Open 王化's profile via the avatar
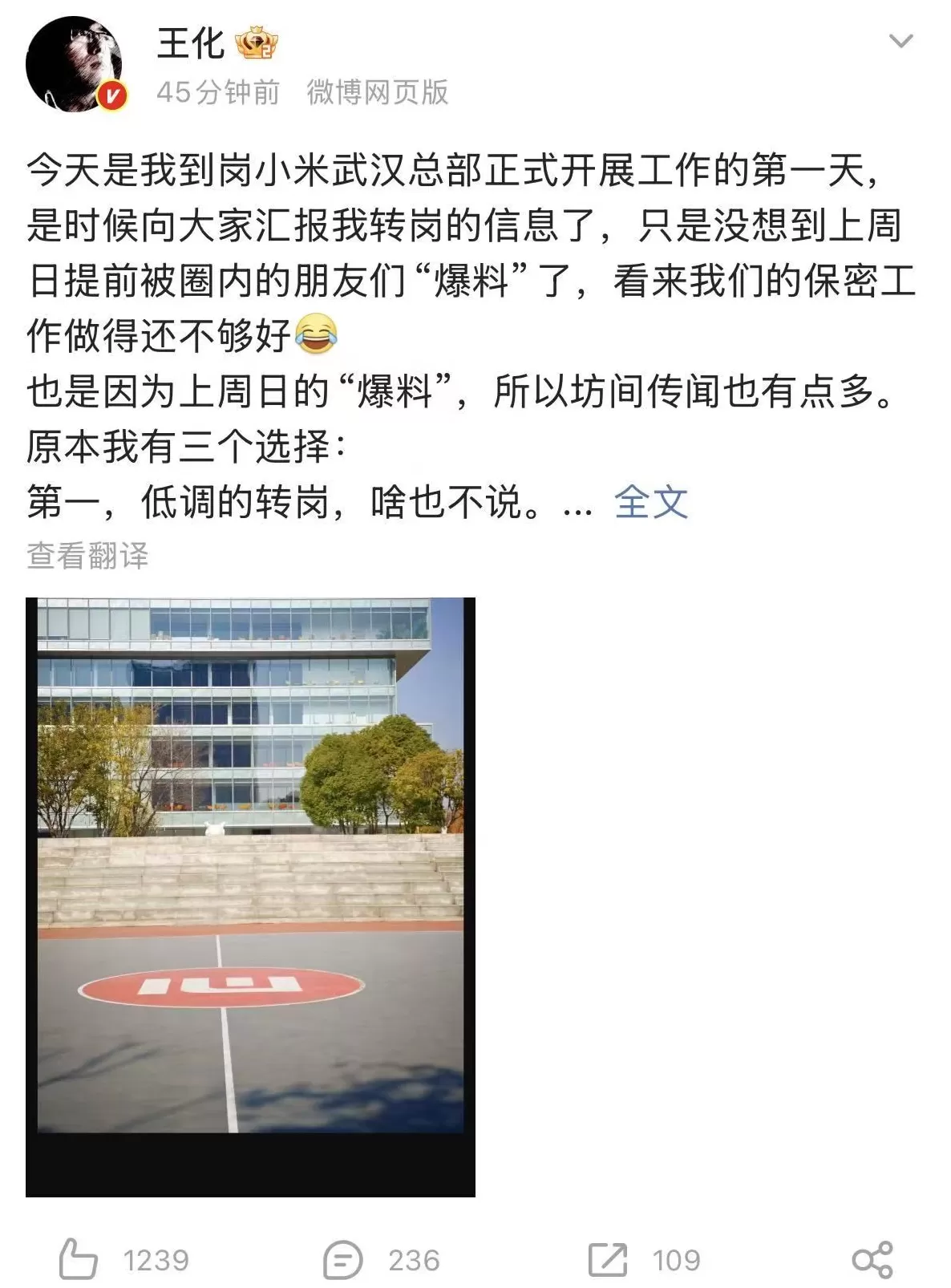The image size is (951, 1288). pos(76,60)
